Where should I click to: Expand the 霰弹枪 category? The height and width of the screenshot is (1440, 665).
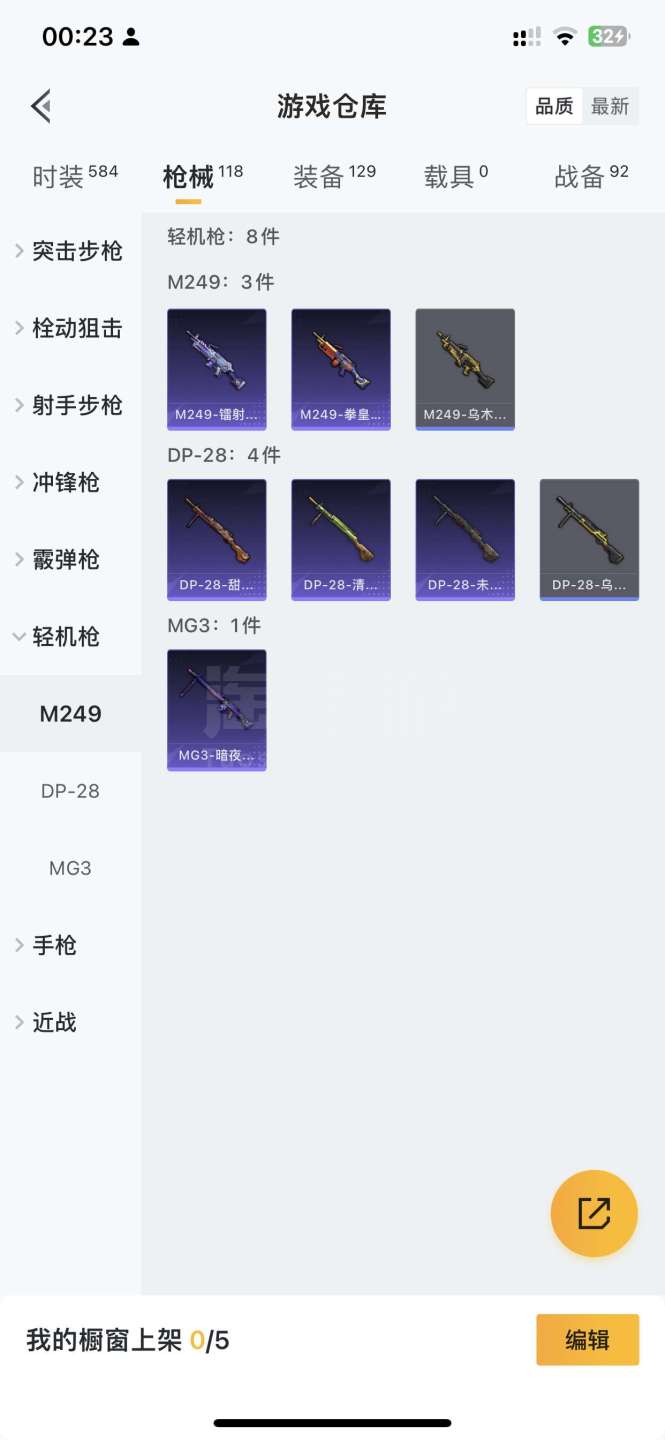pyautogui.click(x=60, y=559)
